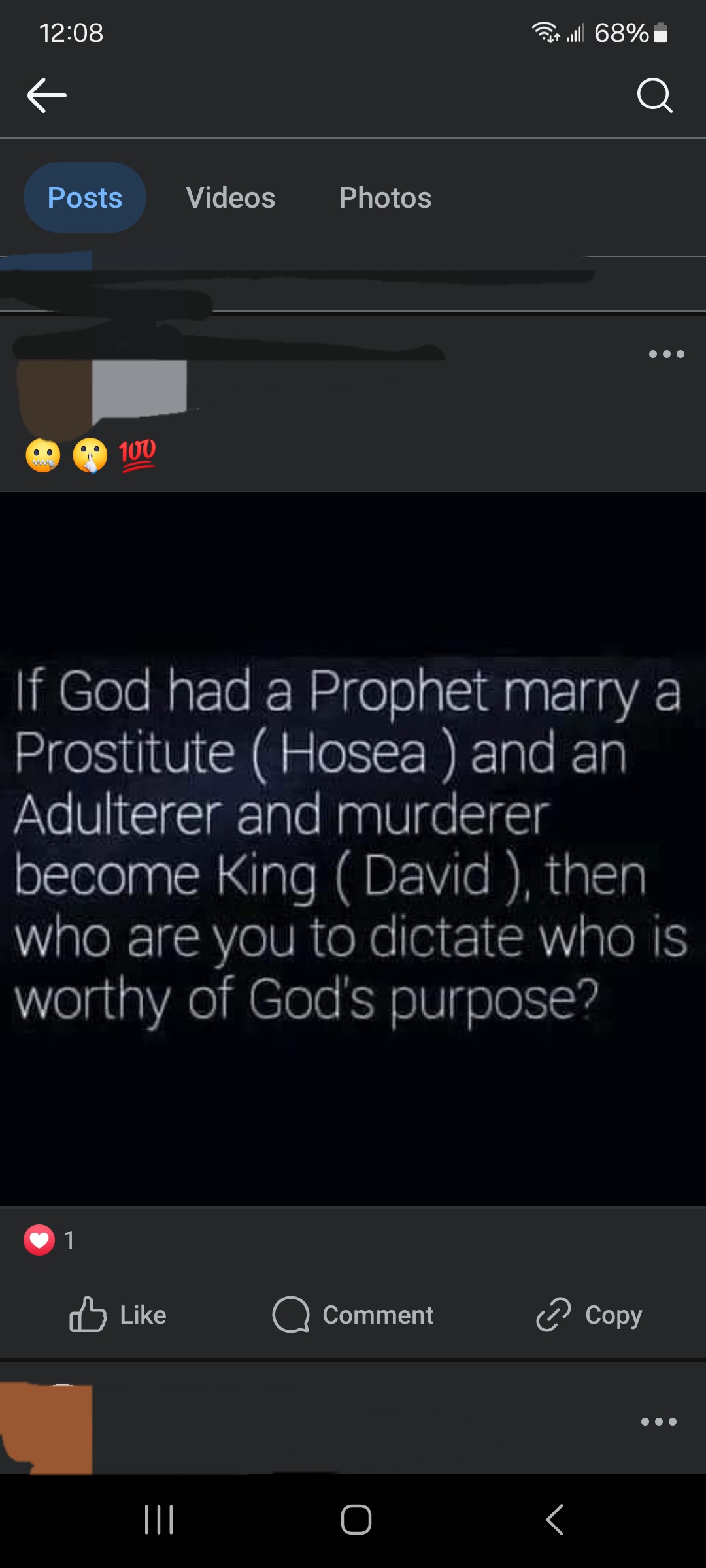Image resolution: width=706 pixels, height=1568 pixels.
Task: Open recent apps from navigation bar
Action: coord(158,1520)
